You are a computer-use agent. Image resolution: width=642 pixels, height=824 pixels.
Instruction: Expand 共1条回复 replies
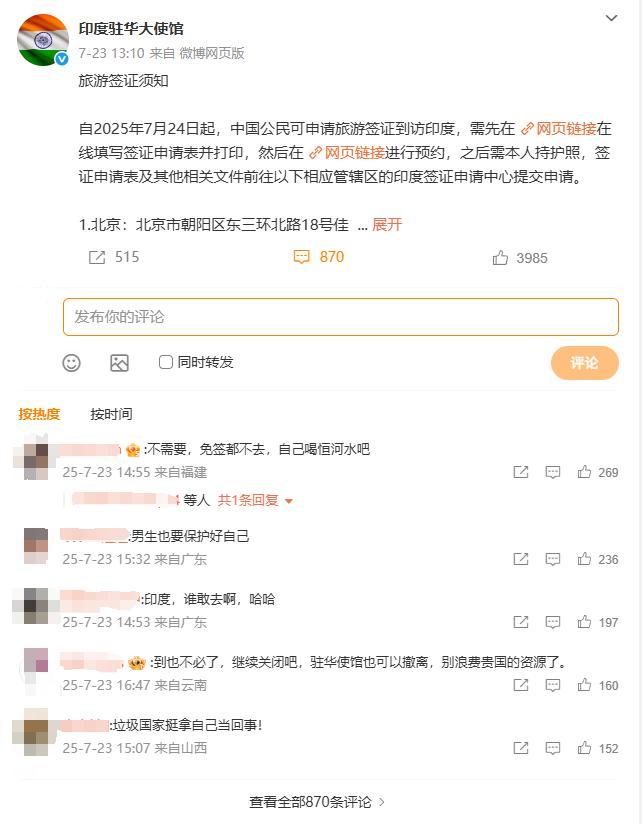(255, 500)
